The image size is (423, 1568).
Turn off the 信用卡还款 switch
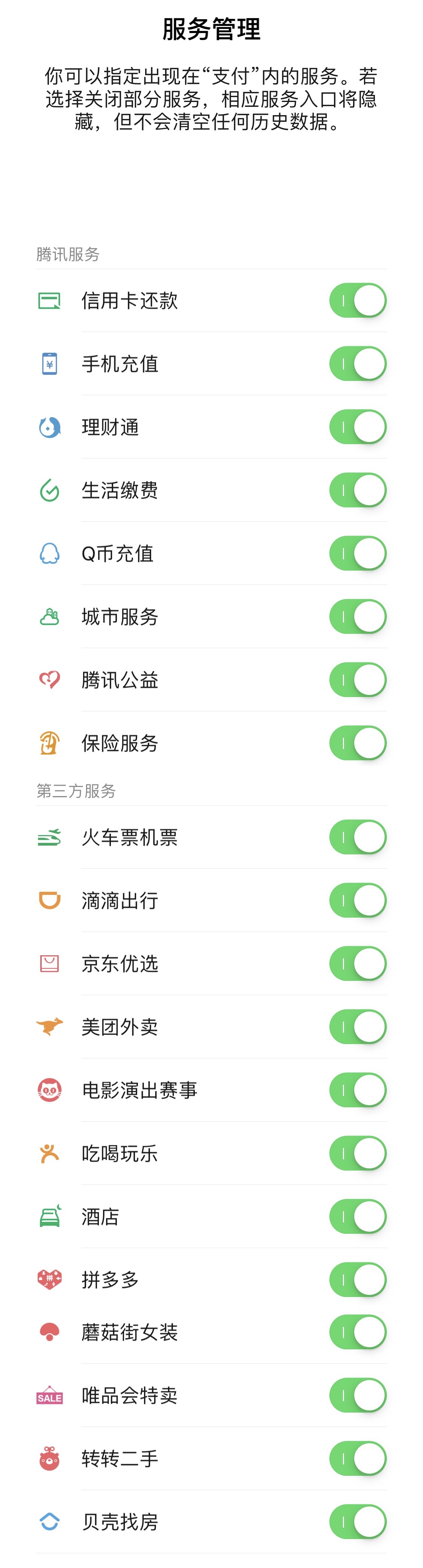point(357,300)
